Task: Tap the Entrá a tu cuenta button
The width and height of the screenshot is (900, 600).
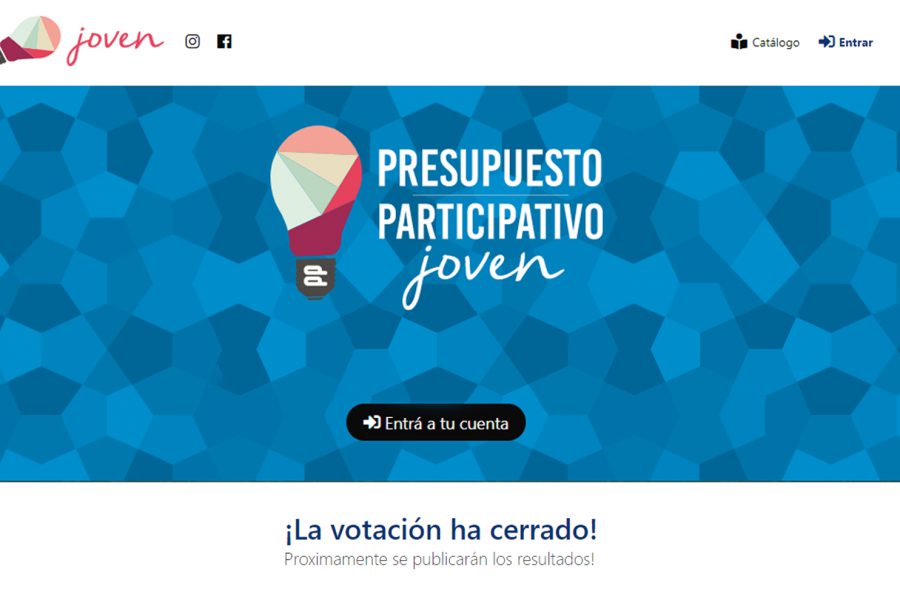Action: (x=436, y=423)
